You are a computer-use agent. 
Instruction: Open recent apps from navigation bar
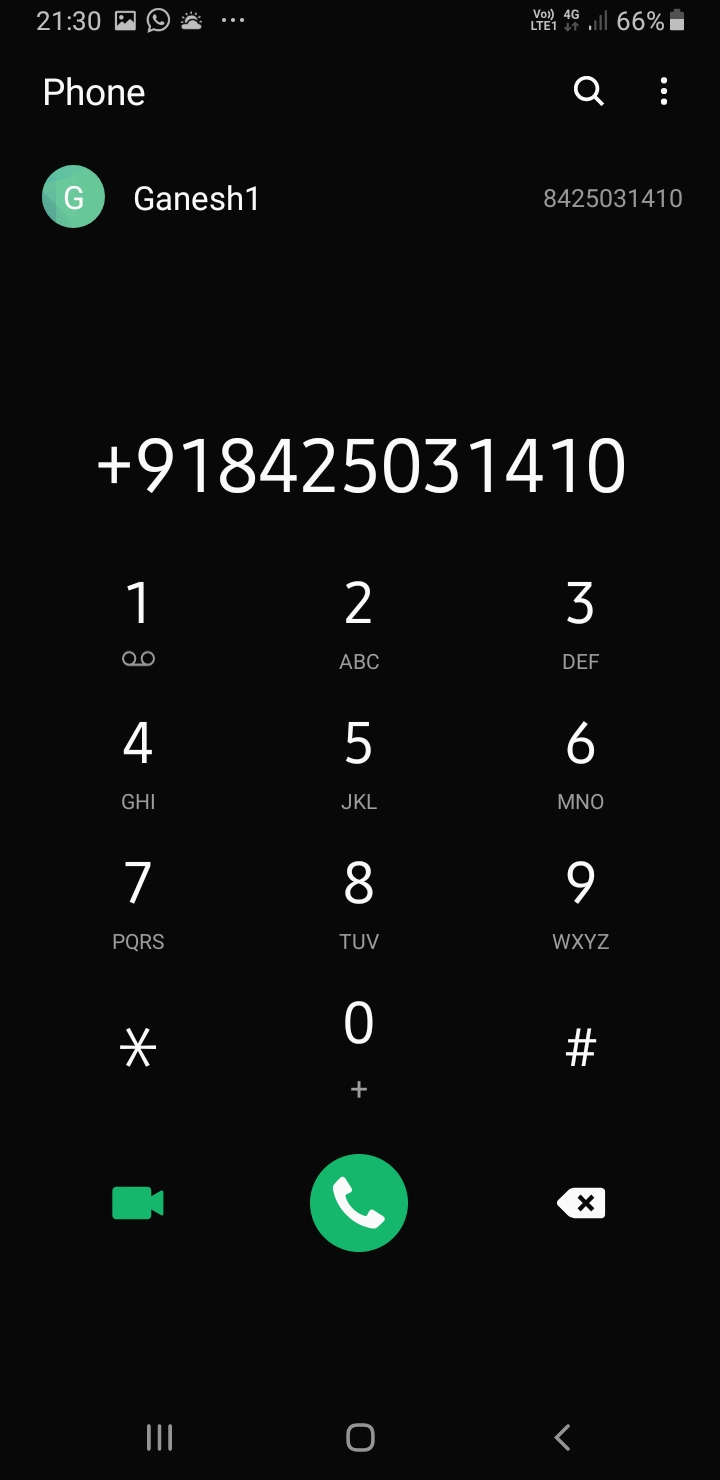[159, 1438]
